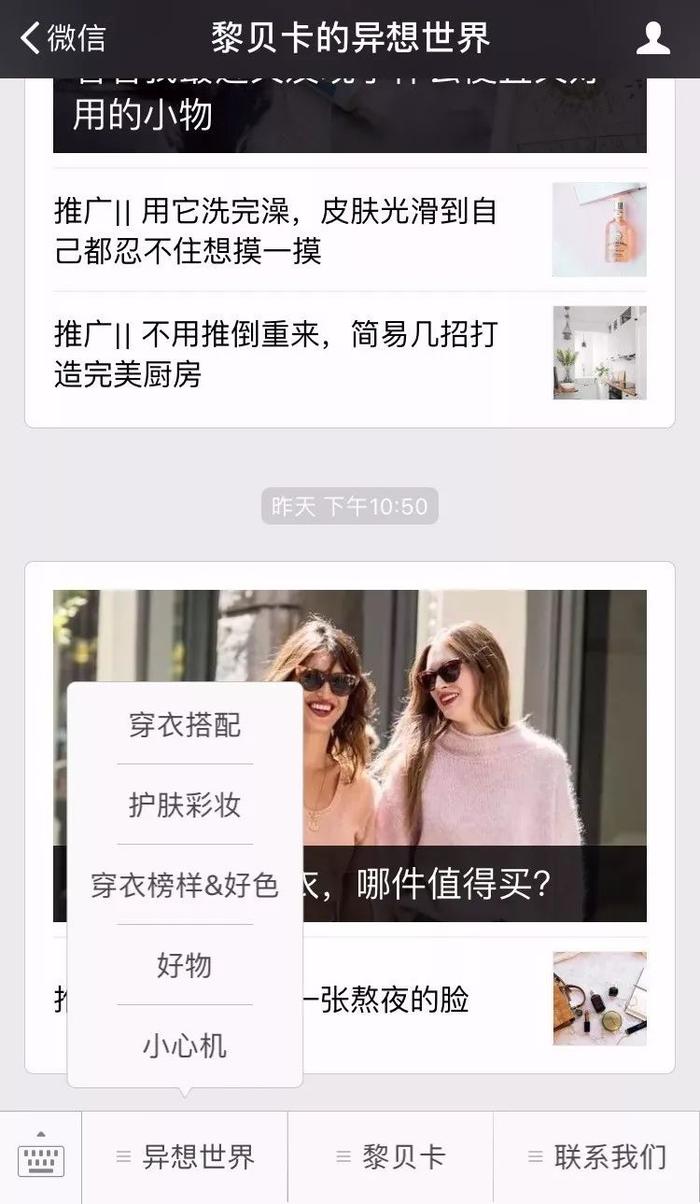Image resolution: width=700 pixels, height=1204 pixels.
Task: Select 穿衣搭配 from the popup menu
Action: (185, 725)
